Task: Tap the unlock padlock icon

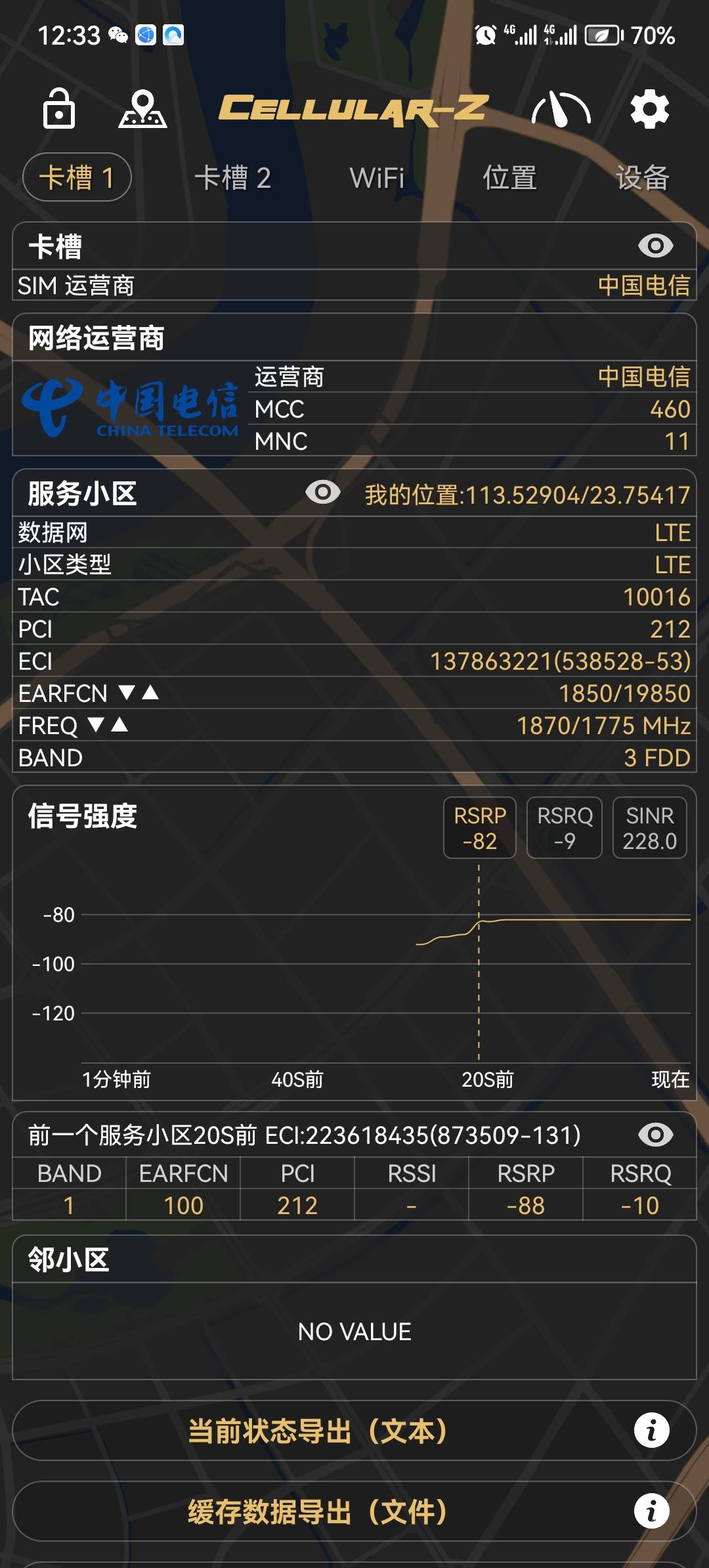Action: pyautogui.click(x=58, y=108)
